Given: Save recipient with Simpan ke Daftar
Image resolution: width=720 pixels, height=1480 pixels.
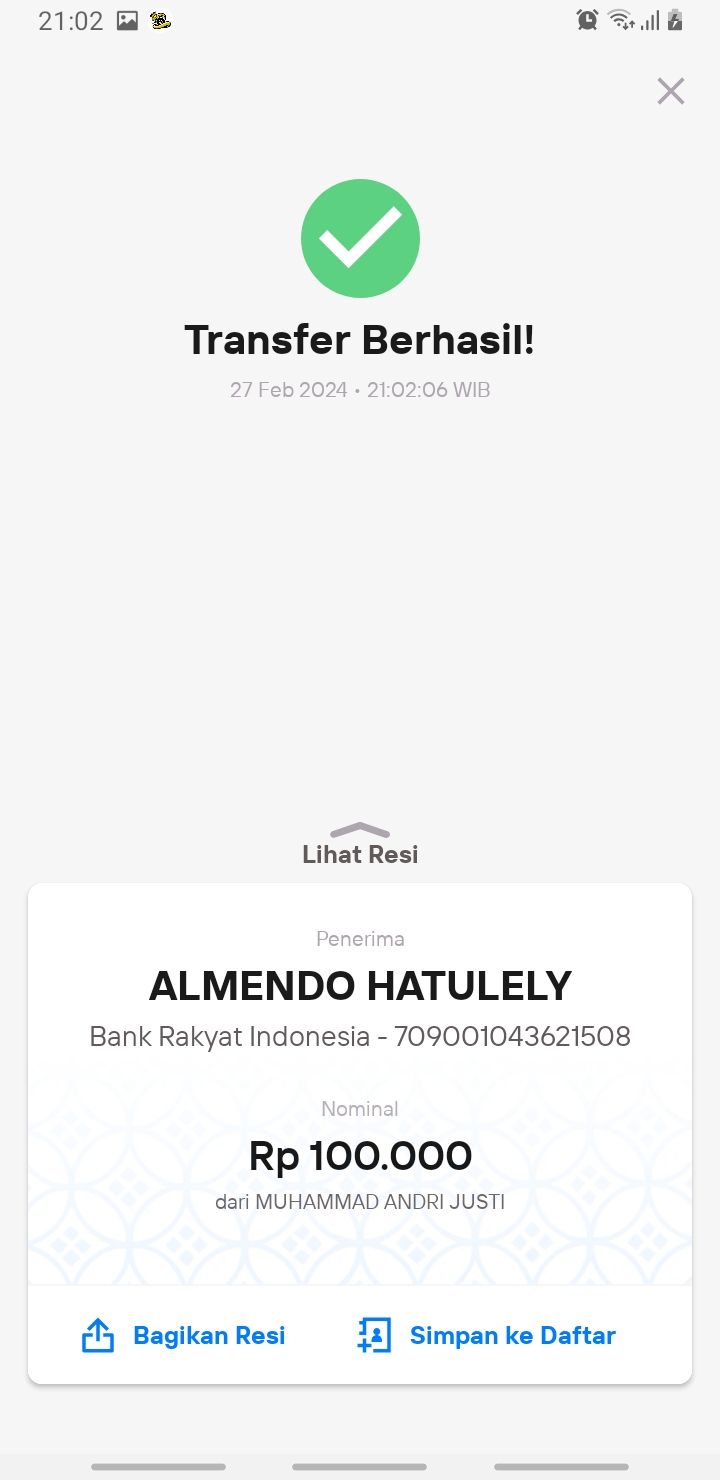Looking at the screenshot, I should tap(487, 1336).
